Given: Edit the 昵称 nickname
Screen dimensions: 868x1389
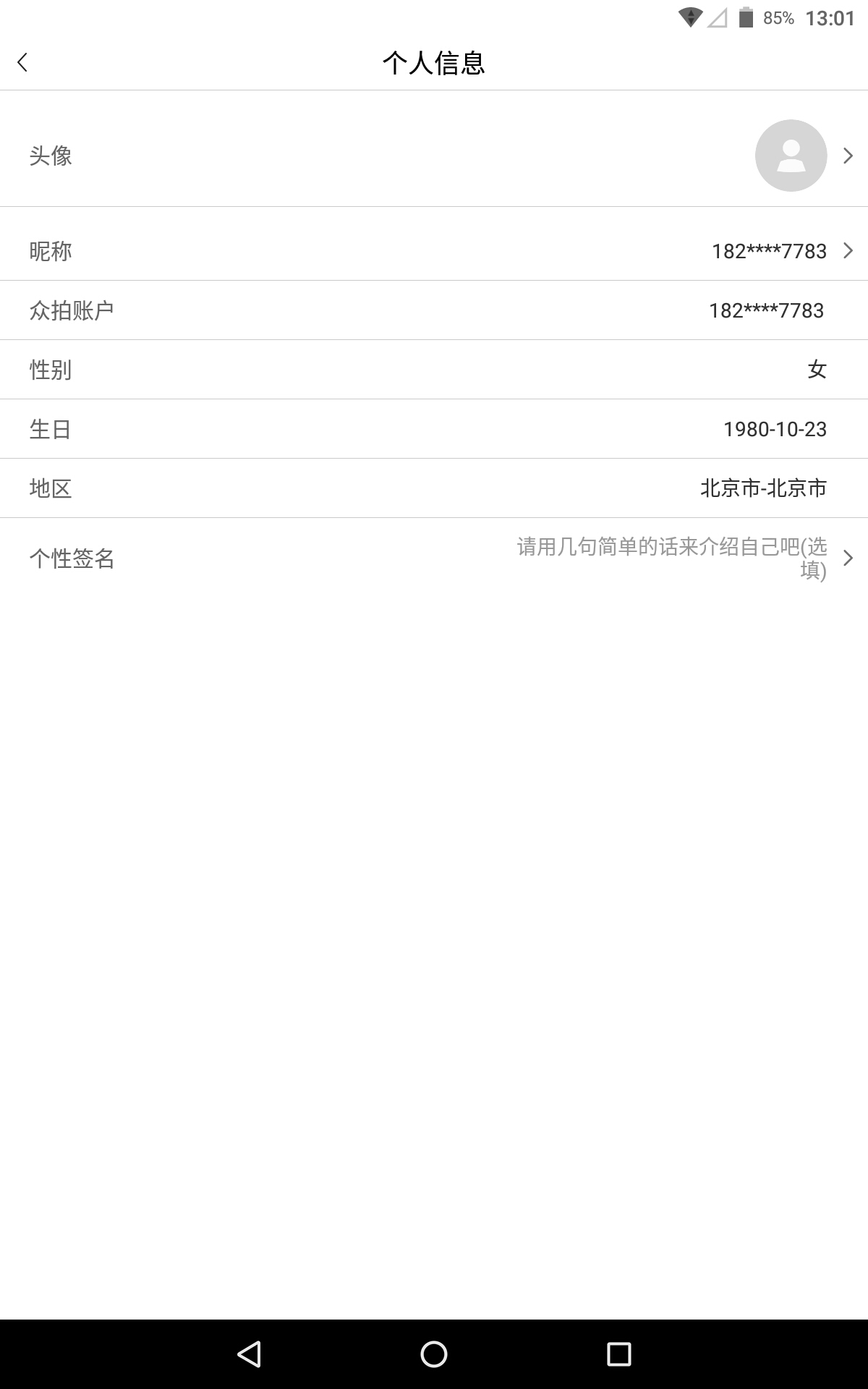Looking at the screenshot, I should tap(434, 251).
